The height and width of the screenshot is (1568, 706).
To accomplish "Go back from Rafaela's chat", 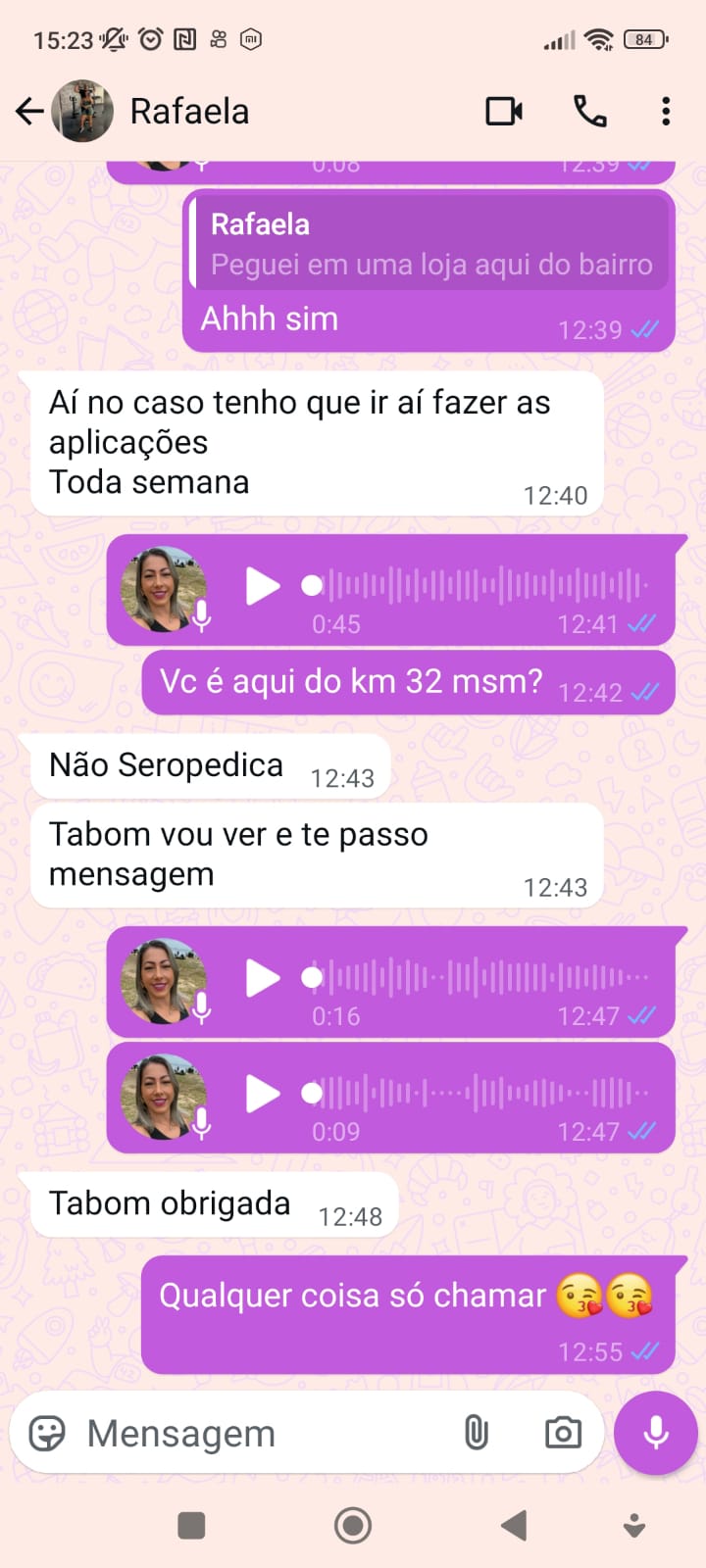I will point(29,112).
